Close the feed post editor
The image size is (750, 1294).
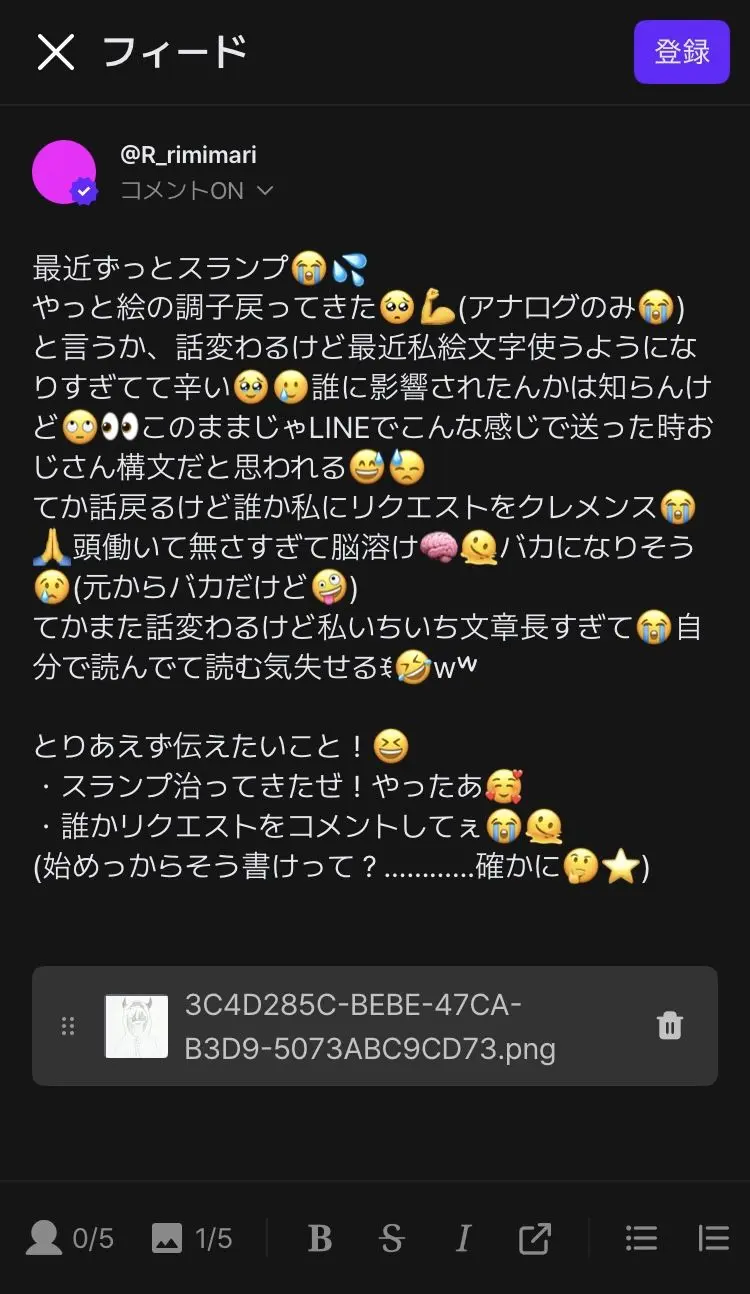point(56,52)
